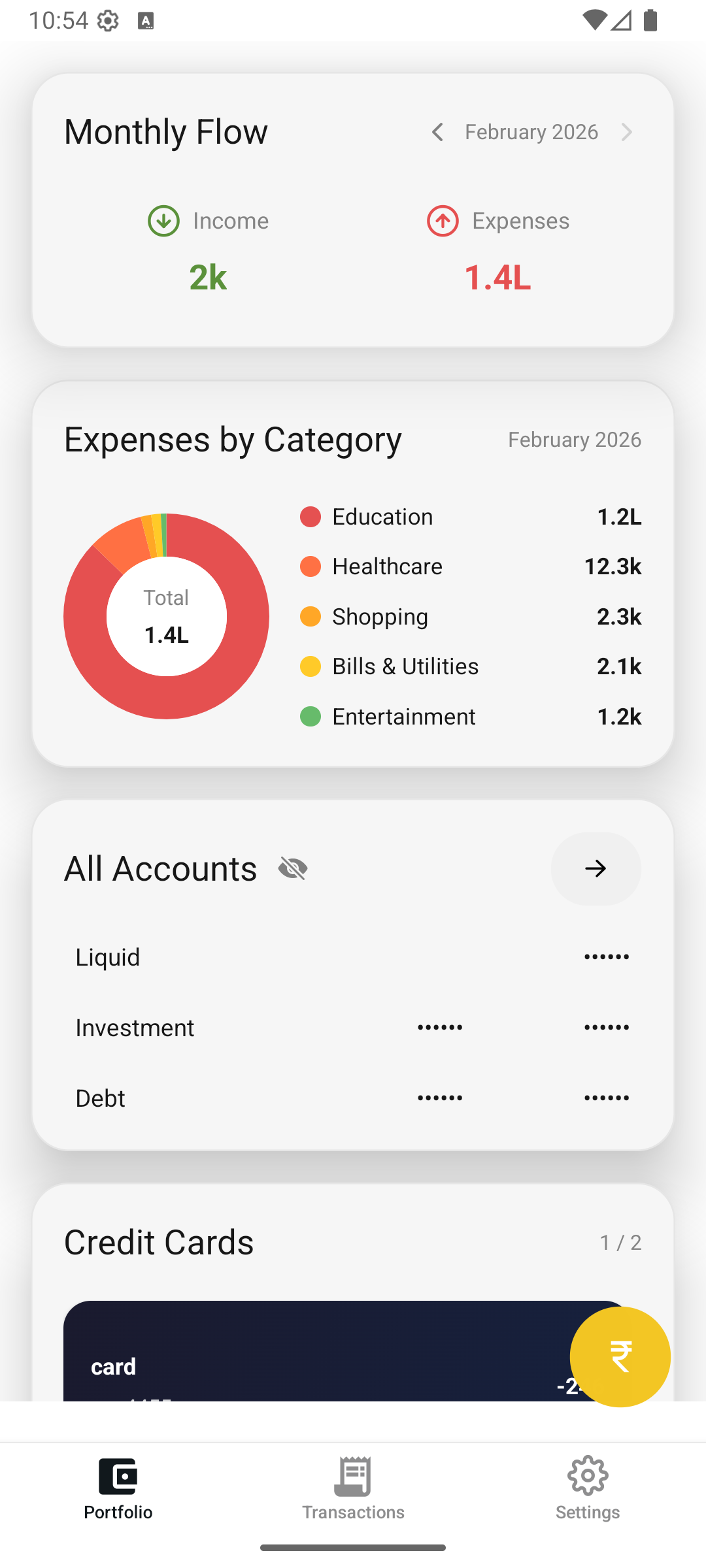Image resolution: width=706 pixels, height=1568 pixels.
Task: Click the green Income arrow icon
Action: pyautogui.click(x=163, y=221)
